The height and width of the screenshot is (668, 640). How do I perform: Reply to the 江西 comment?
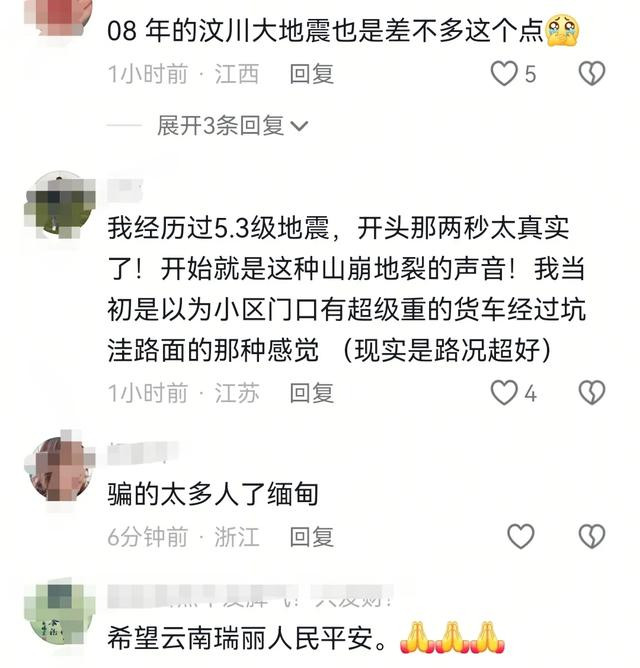pyautogui.click(x=311, y=73)
